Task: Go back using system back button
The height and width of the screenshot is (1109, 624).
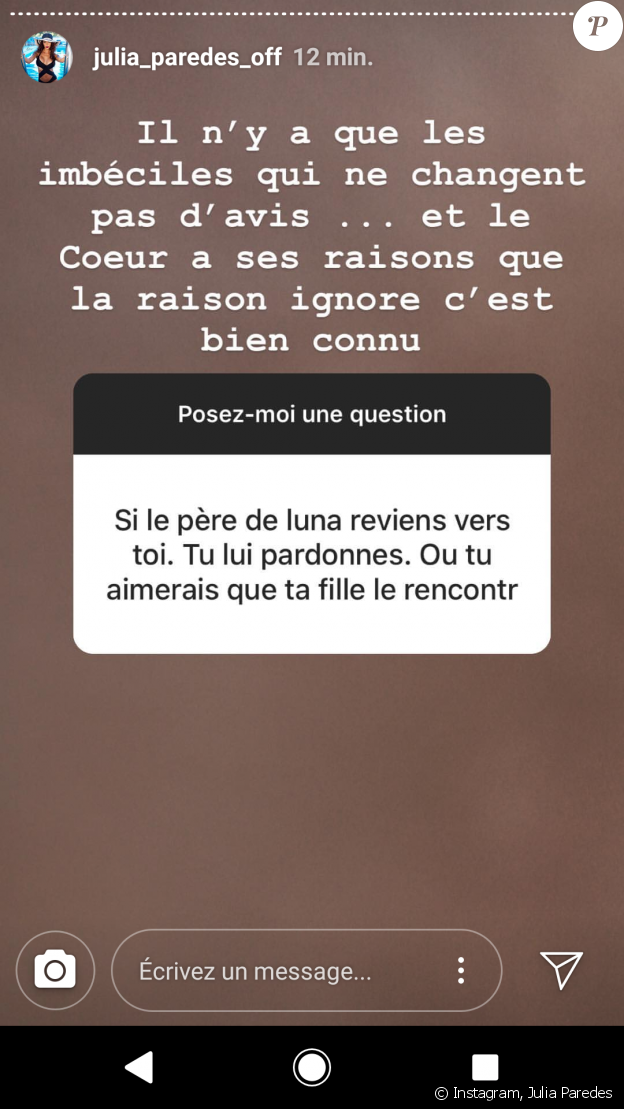Action: click(140, 1067)
